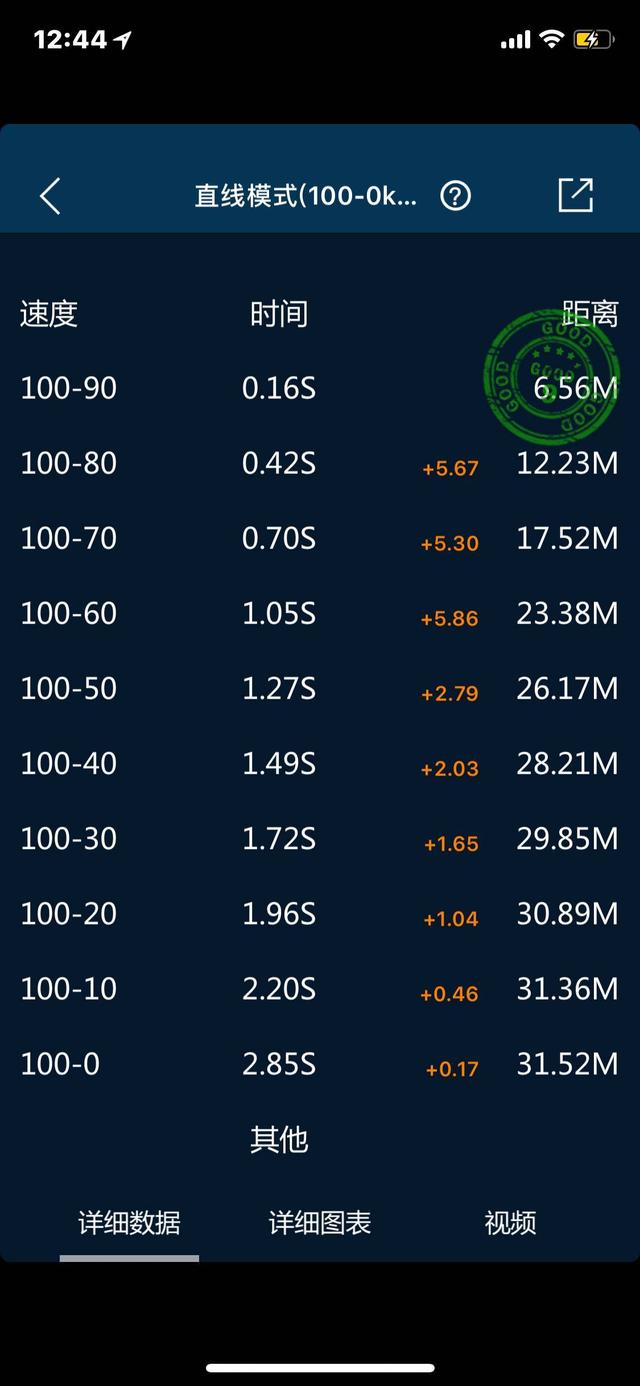Viewport: 640px width, 1386px height.
Task: Go back using the top-left arrow
Action: 50,196
